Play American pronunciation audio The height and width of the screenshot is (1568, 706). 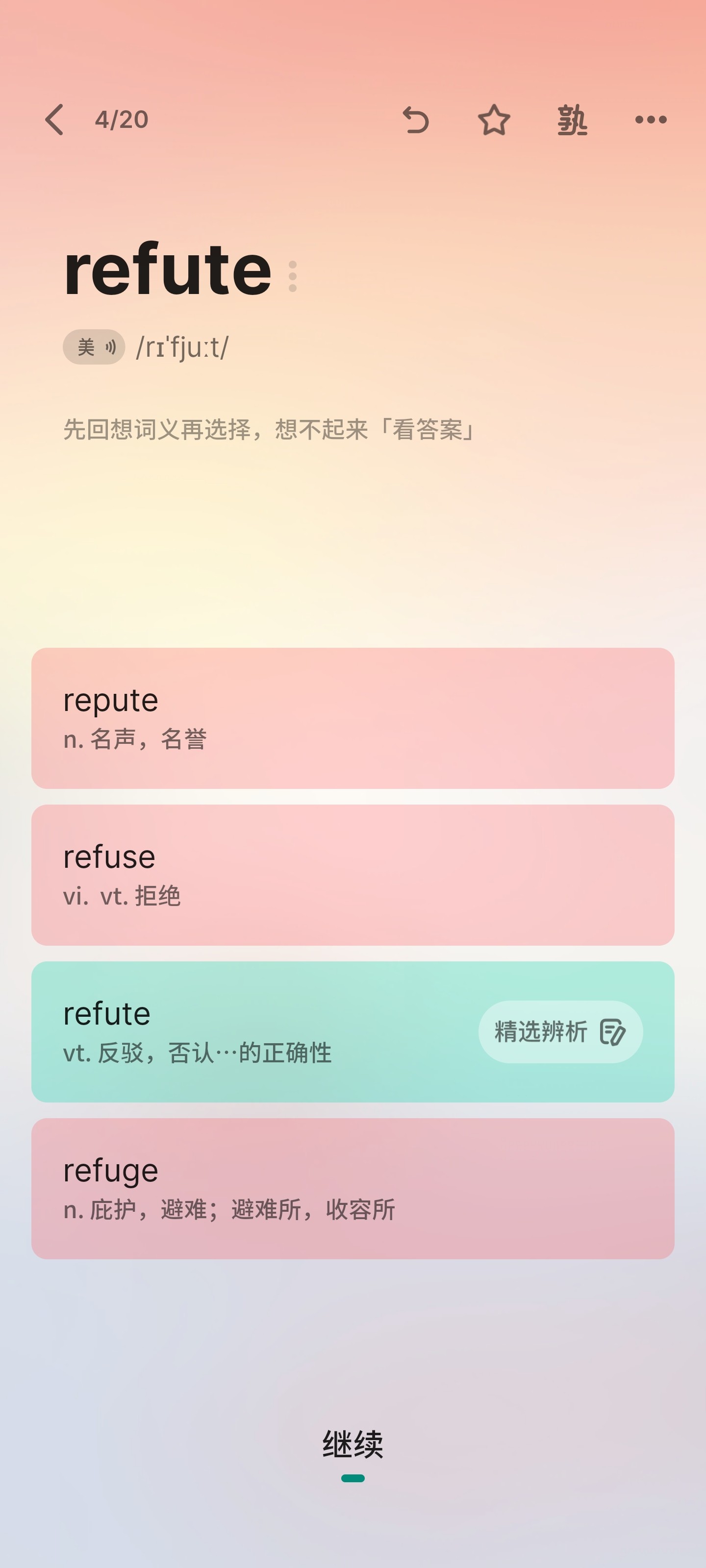[94, 347]
